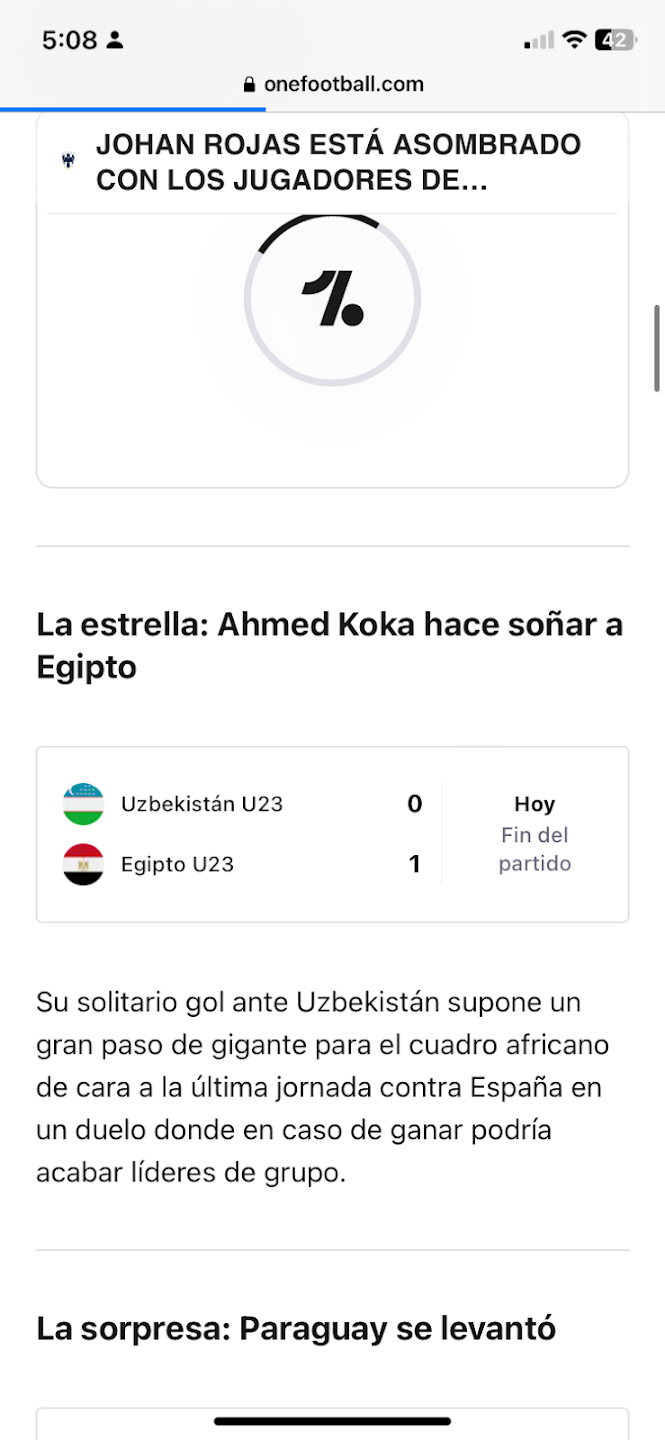Tap the onefootball.com address bar
The width and height of the screenshot is (665, 1440).
pos(333,85)
